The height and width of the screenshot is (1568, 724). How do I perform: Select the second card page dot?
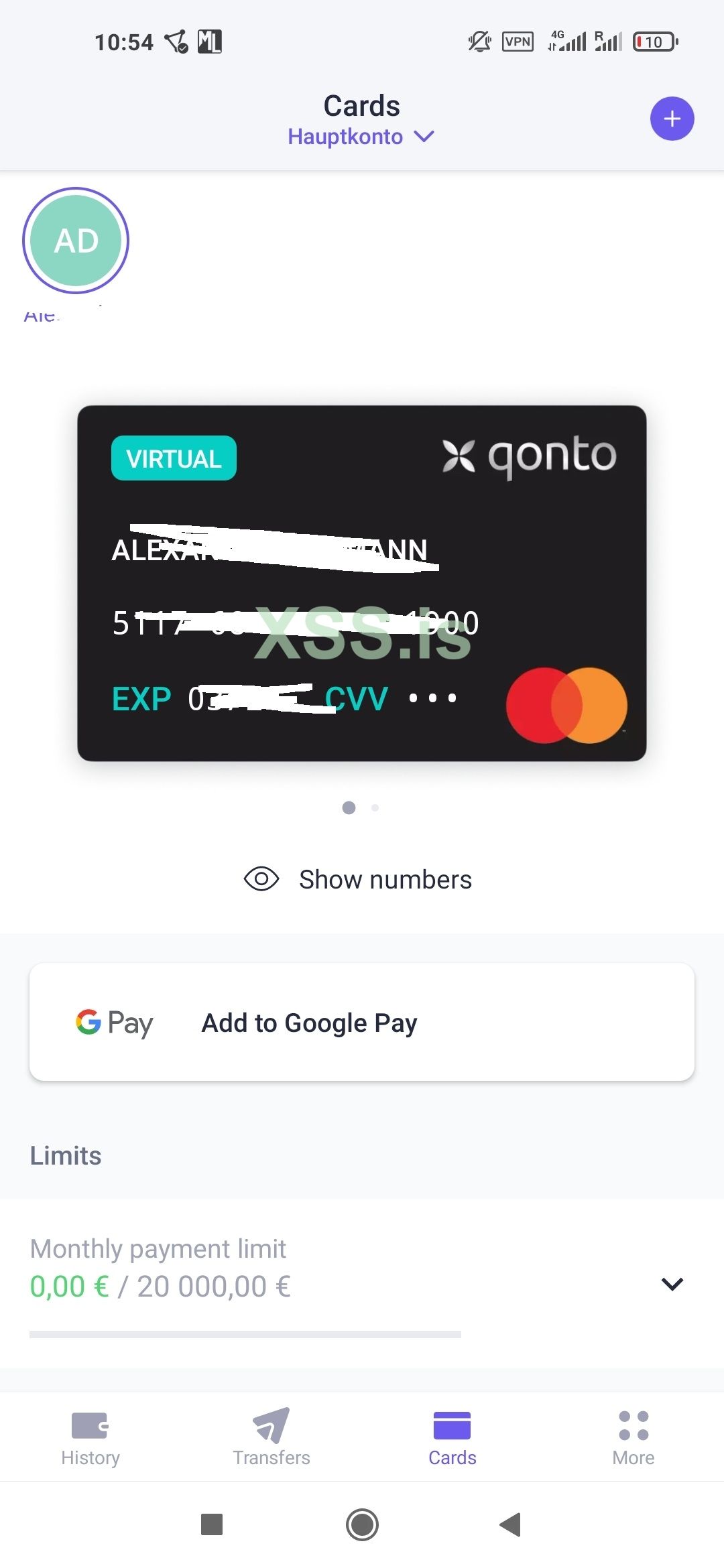[375, 807]
